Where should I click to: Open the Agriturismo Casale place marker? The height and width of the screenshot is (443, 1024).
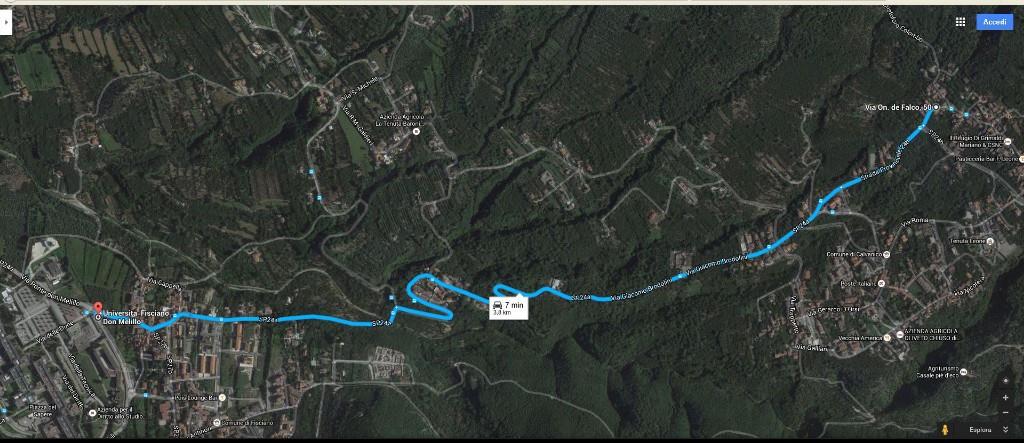pos(963,372)
